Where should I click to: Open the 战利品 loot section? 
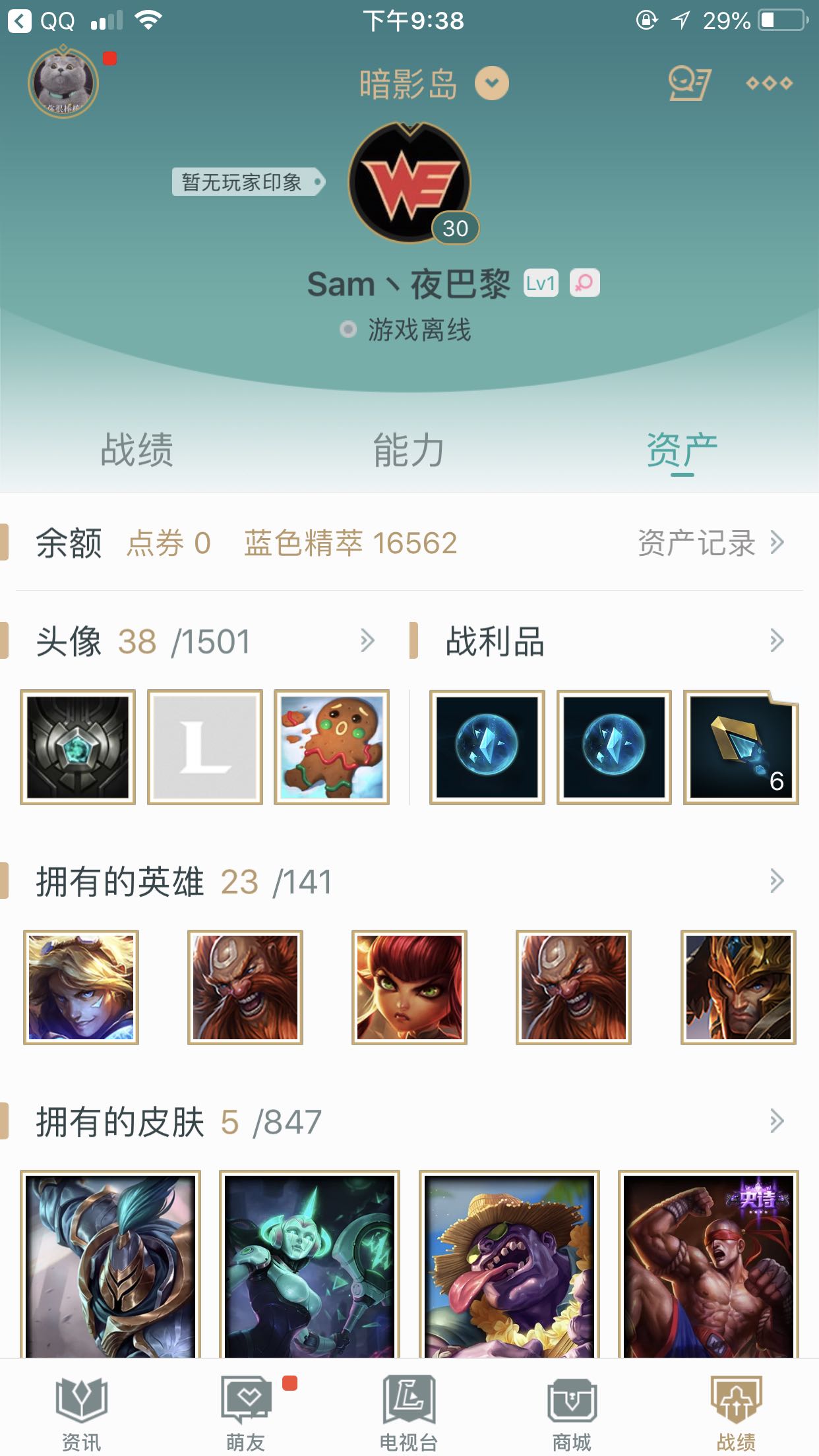pyautogui.click(x=776, y=641)
